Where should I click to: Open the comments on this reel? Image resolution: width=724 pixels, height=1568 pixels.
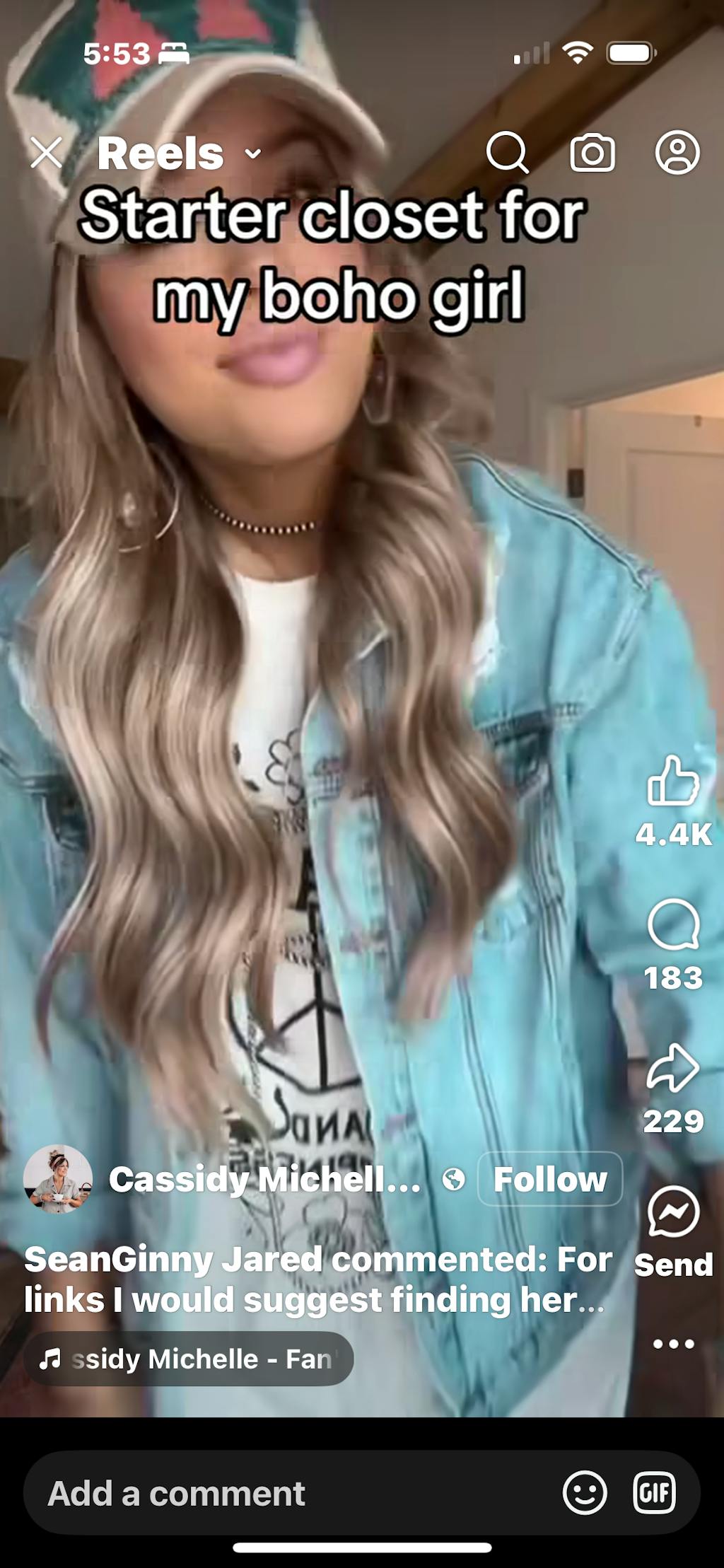673,924
